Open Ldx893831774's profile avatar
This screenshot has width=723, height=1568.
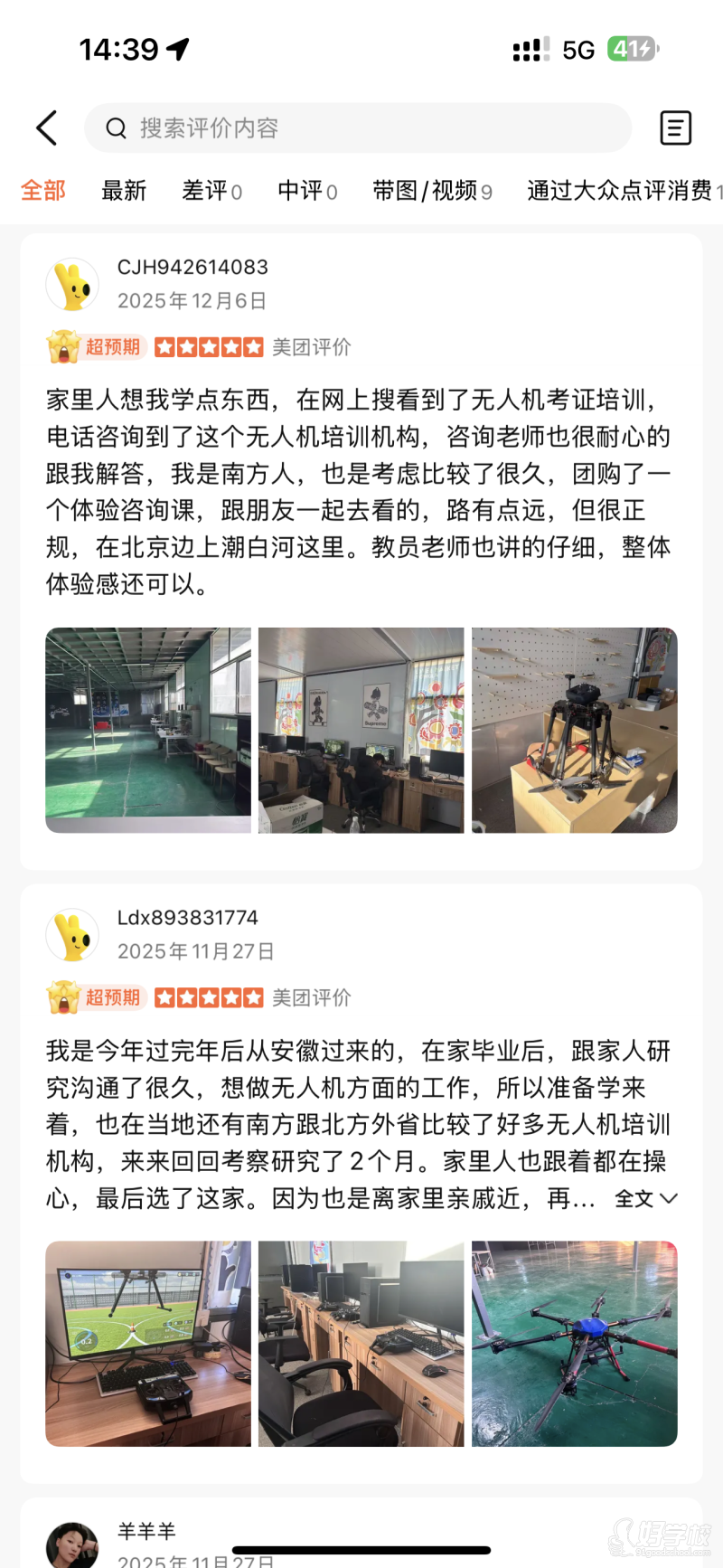click(72, 934)
